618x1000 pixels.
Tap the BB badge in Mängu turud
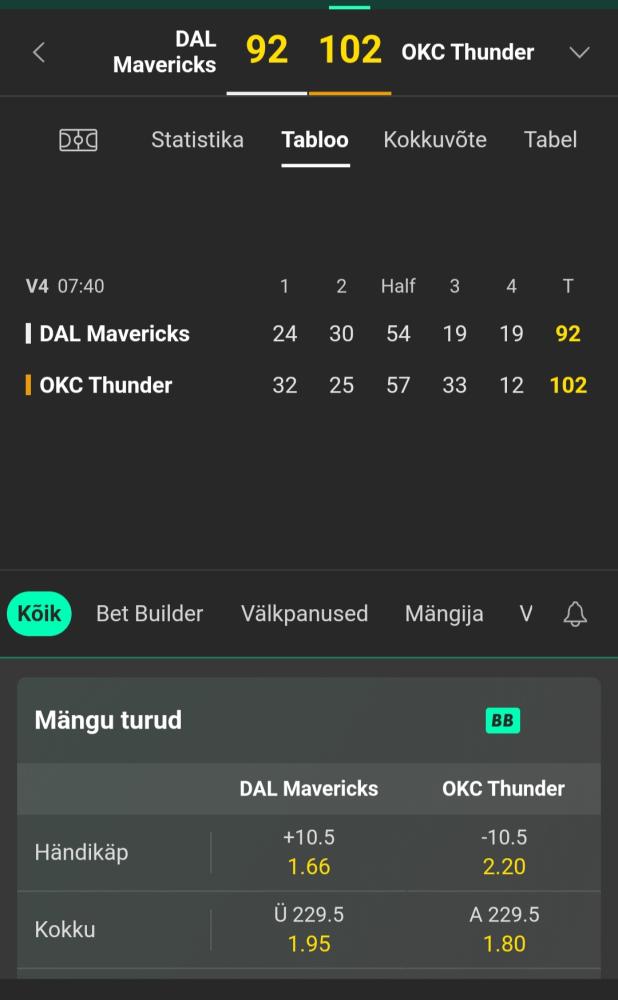pos(503,721)
